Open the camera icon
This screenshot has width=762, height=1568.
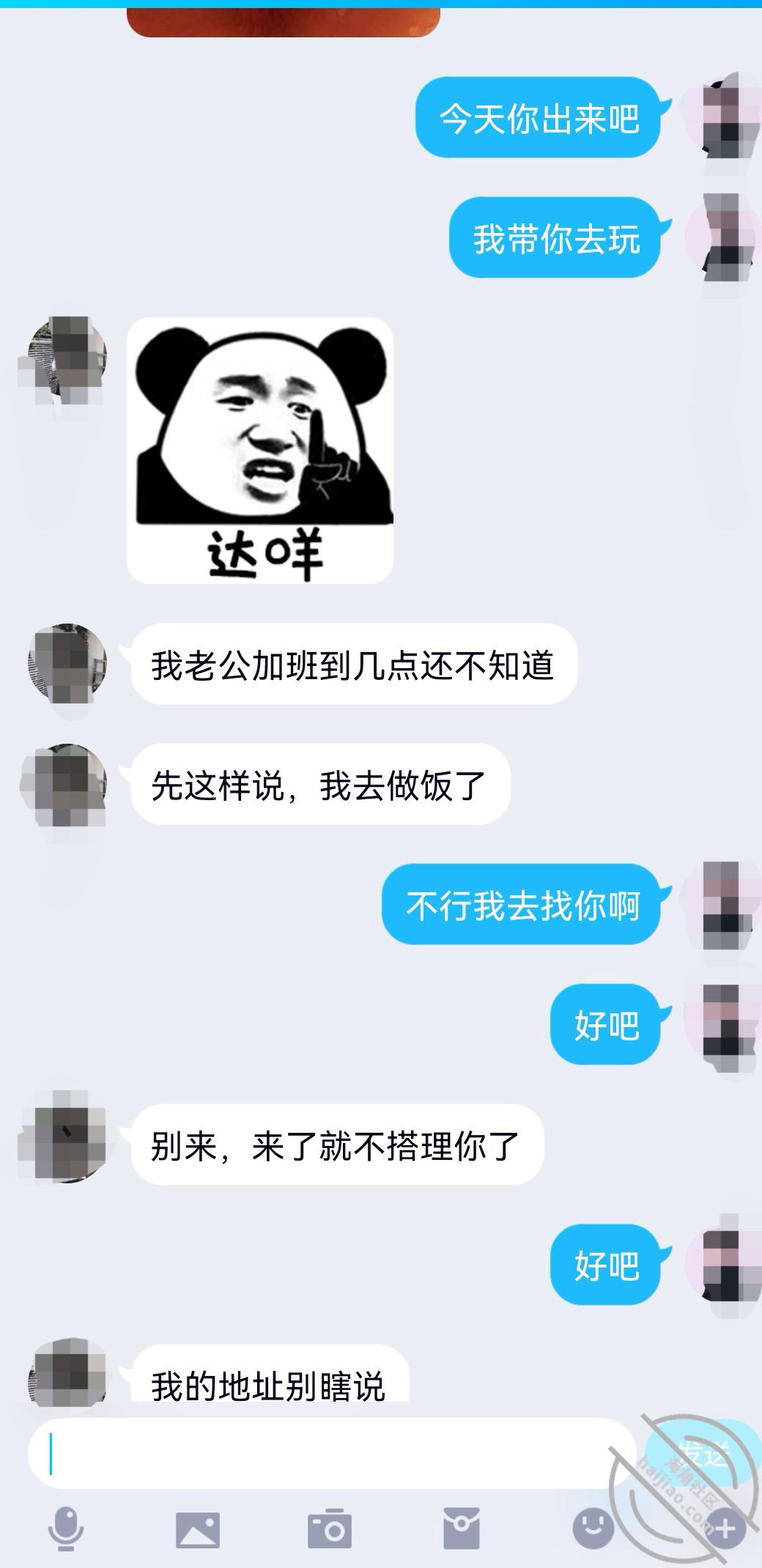coord(329,1529)
